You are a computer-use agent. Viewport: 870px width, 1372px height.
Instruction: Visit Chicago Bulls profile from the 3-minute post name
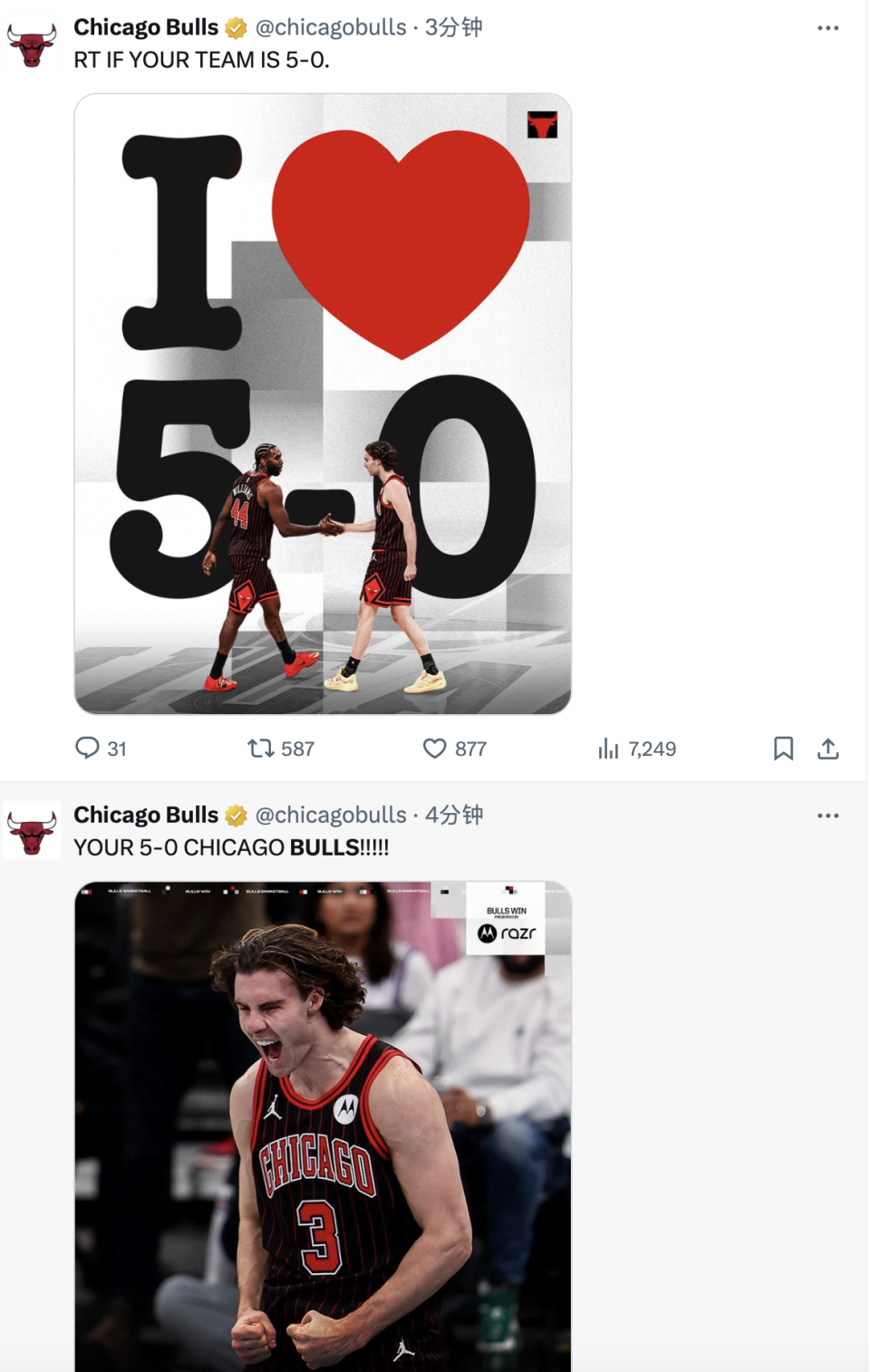[146, 27]
